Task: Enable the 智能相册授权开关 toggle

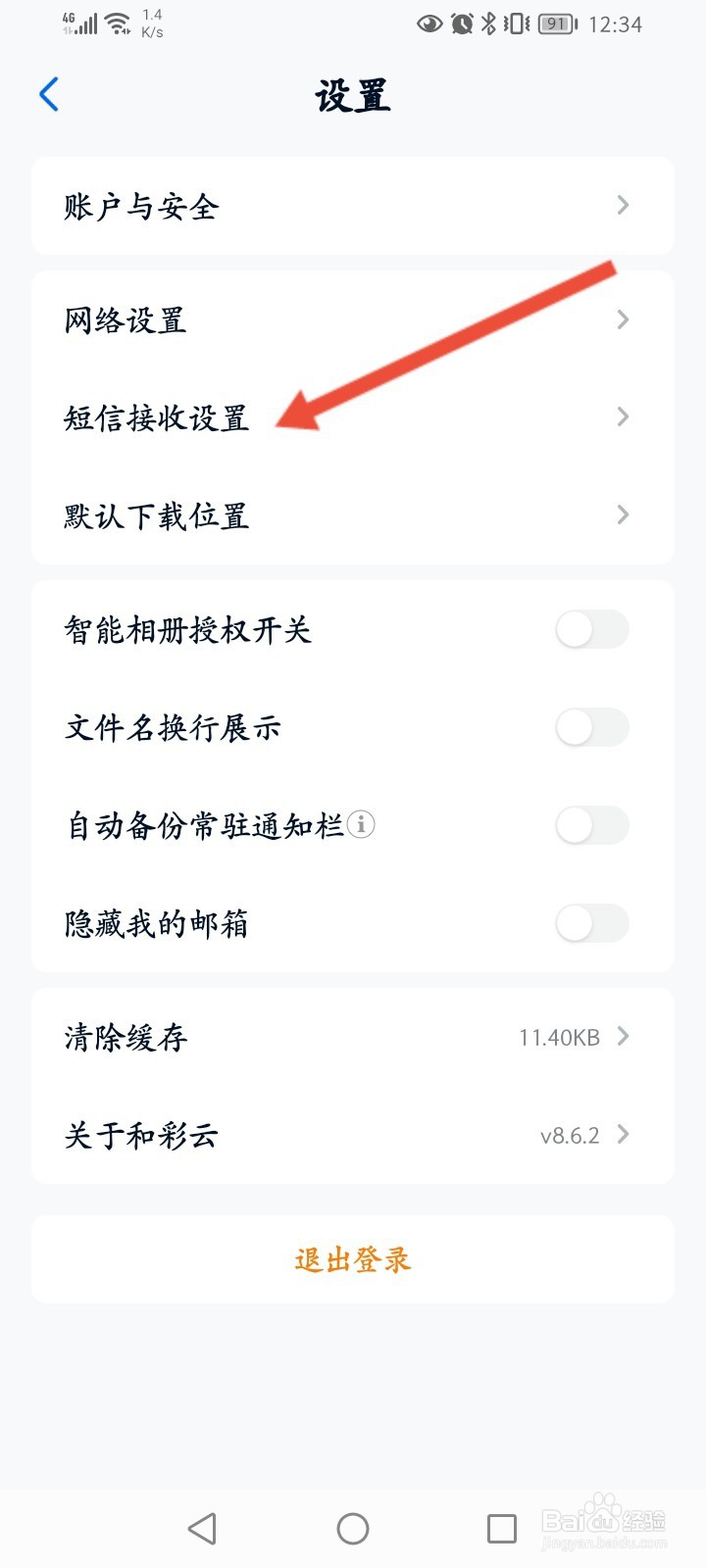Action: pyautogui.click(x=591, y=630)
